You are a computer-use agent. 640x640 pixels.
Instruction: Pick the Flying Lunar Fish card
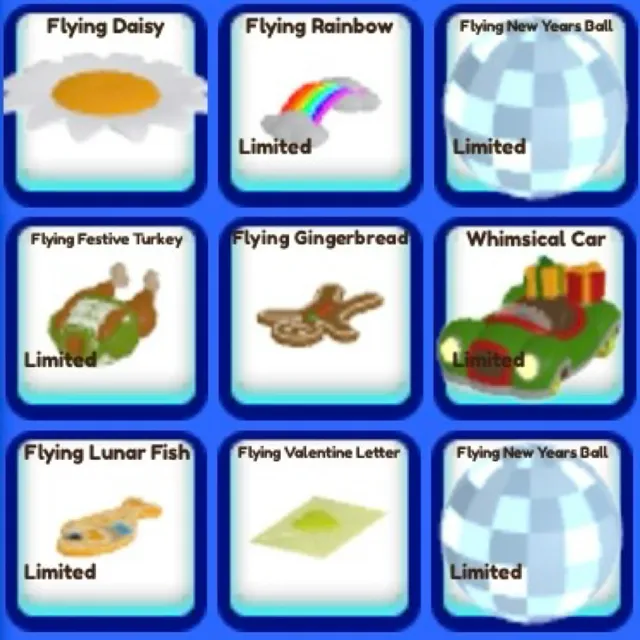tap(105, 530)
